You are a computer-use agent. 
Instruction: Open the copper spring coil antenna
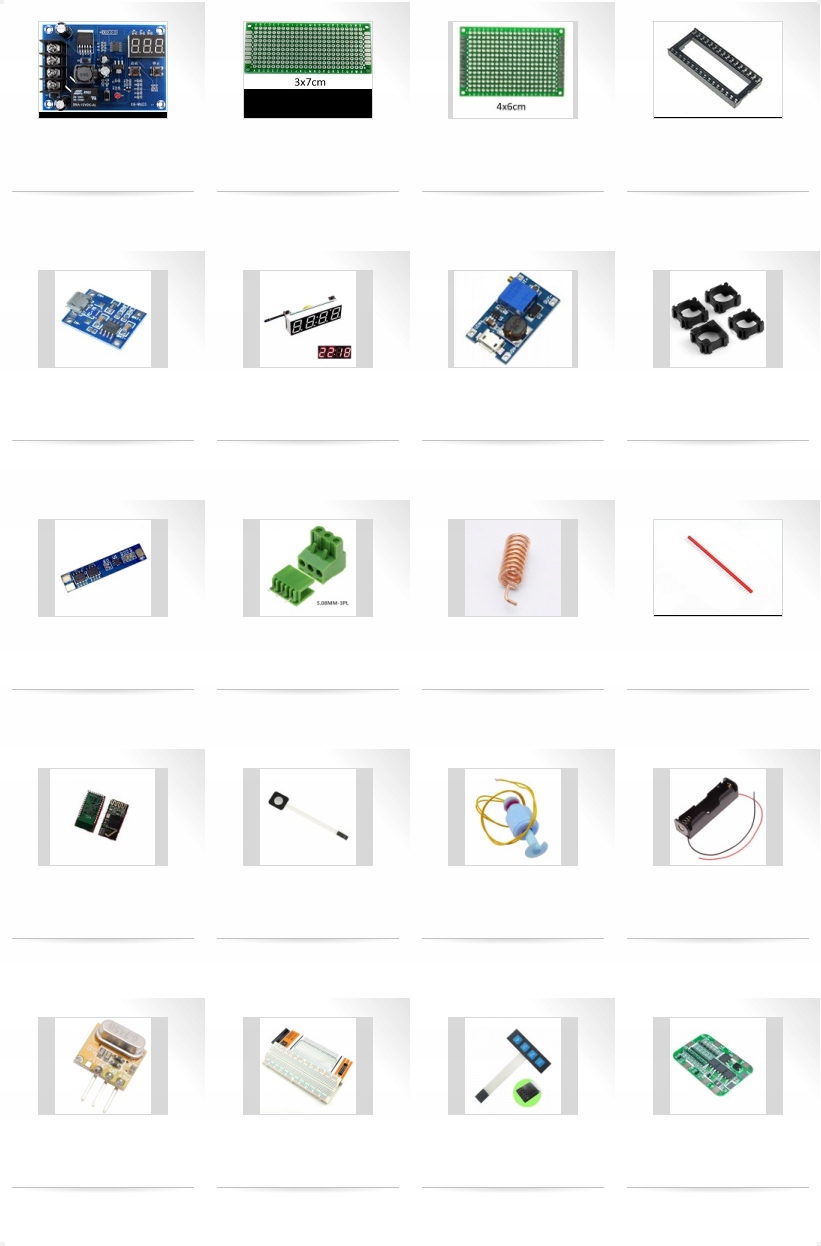coord(513,567)
